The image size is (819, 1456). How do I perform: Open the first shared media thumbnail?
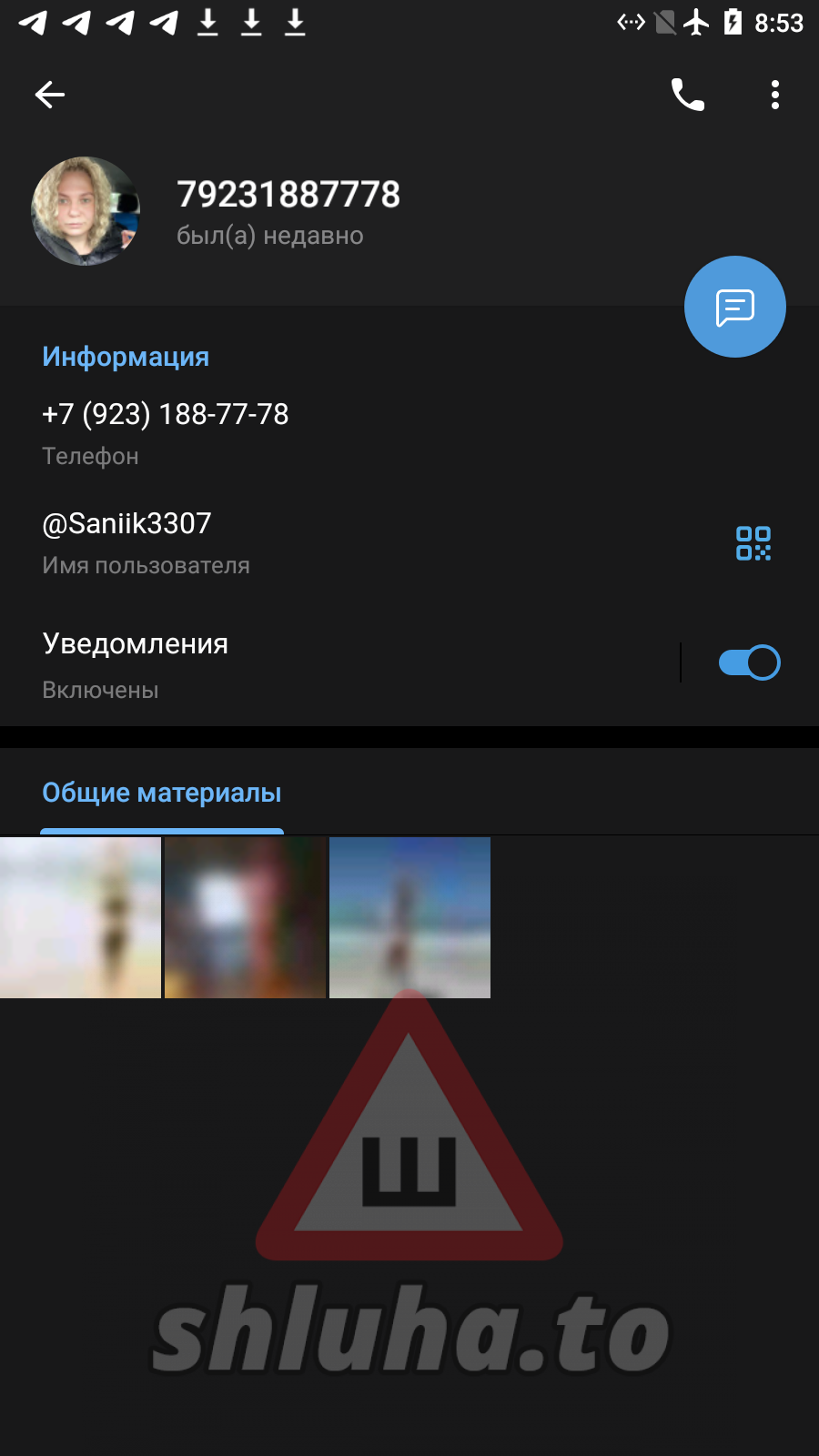(x=80, y=917)
